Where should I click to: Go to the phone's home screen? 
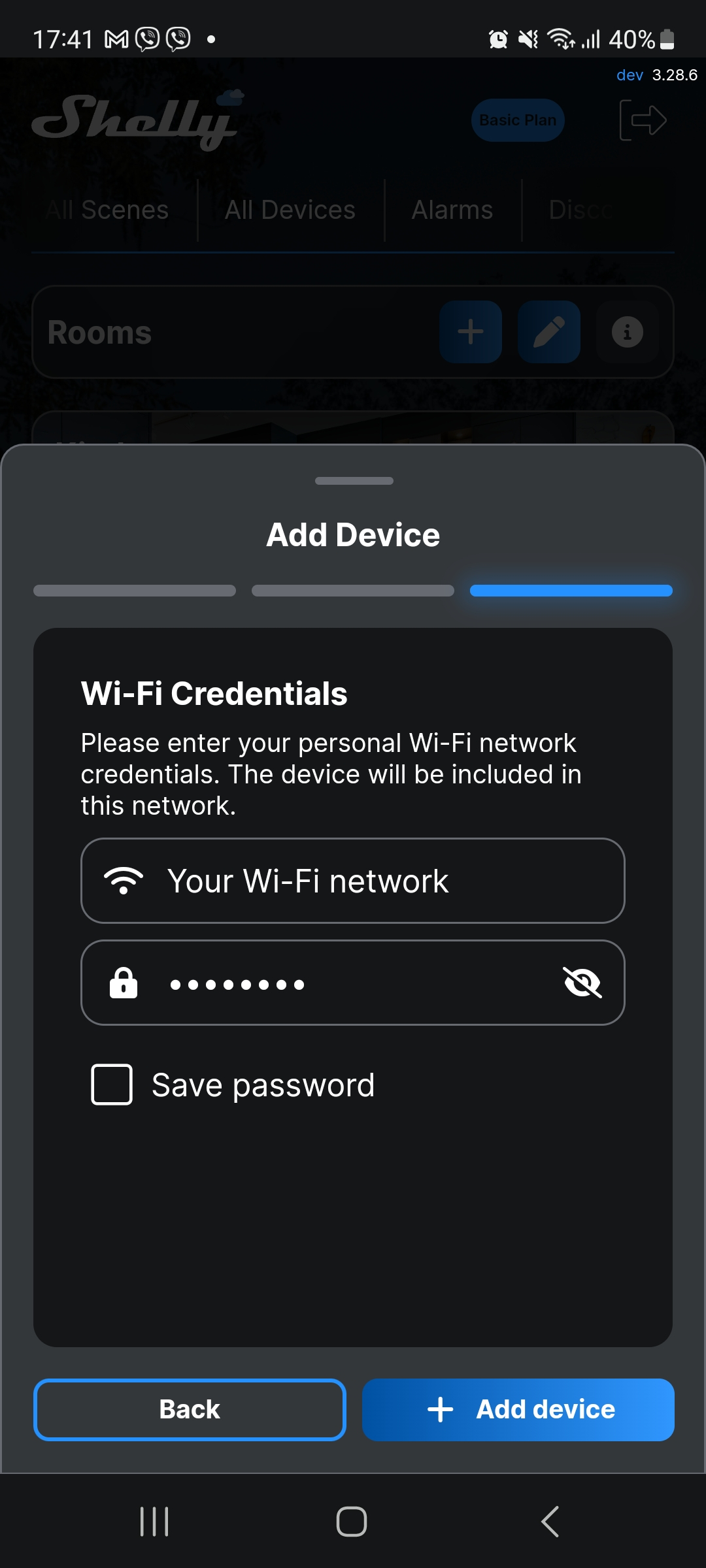[352, 1522]
